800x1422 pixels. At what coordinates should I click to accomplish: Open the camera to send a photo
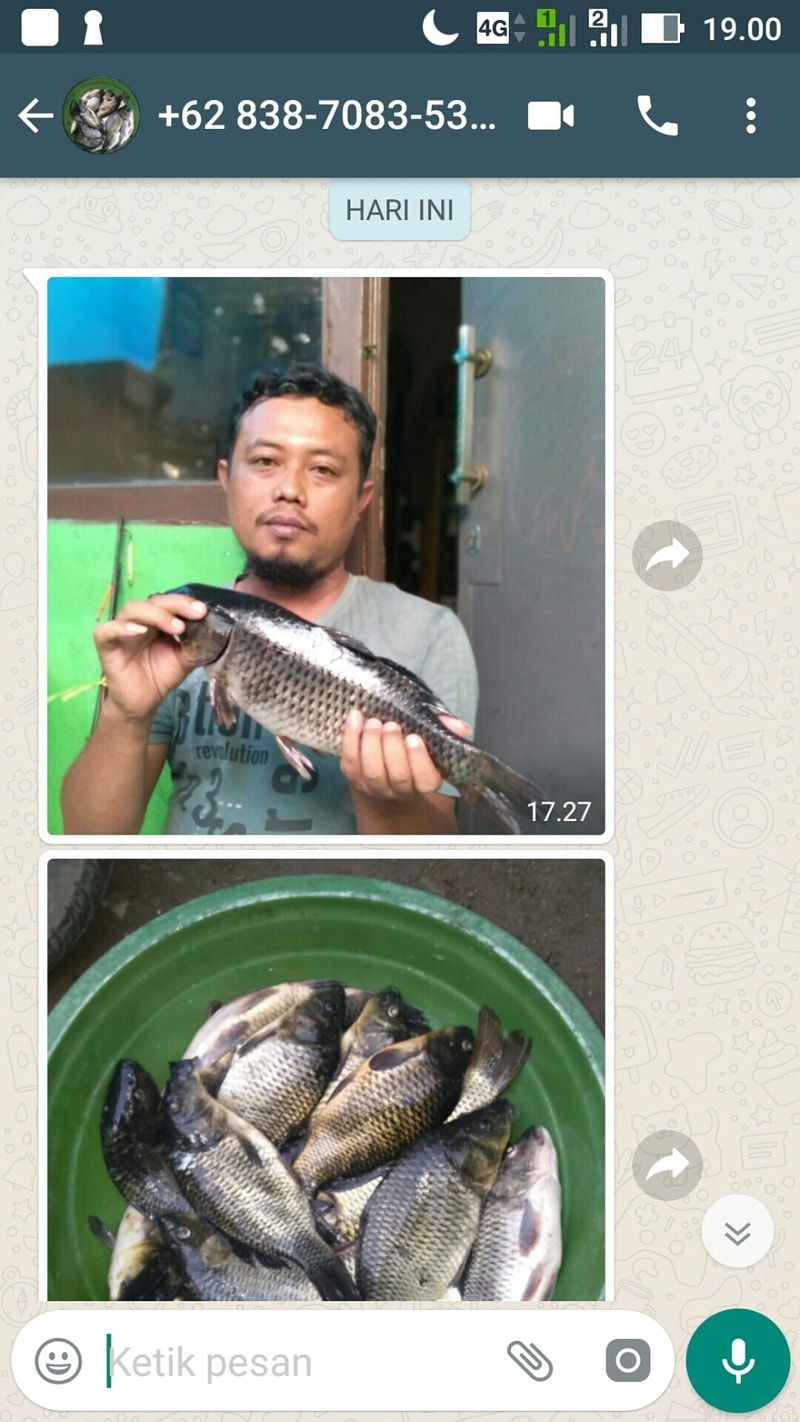click(628, 1361)
